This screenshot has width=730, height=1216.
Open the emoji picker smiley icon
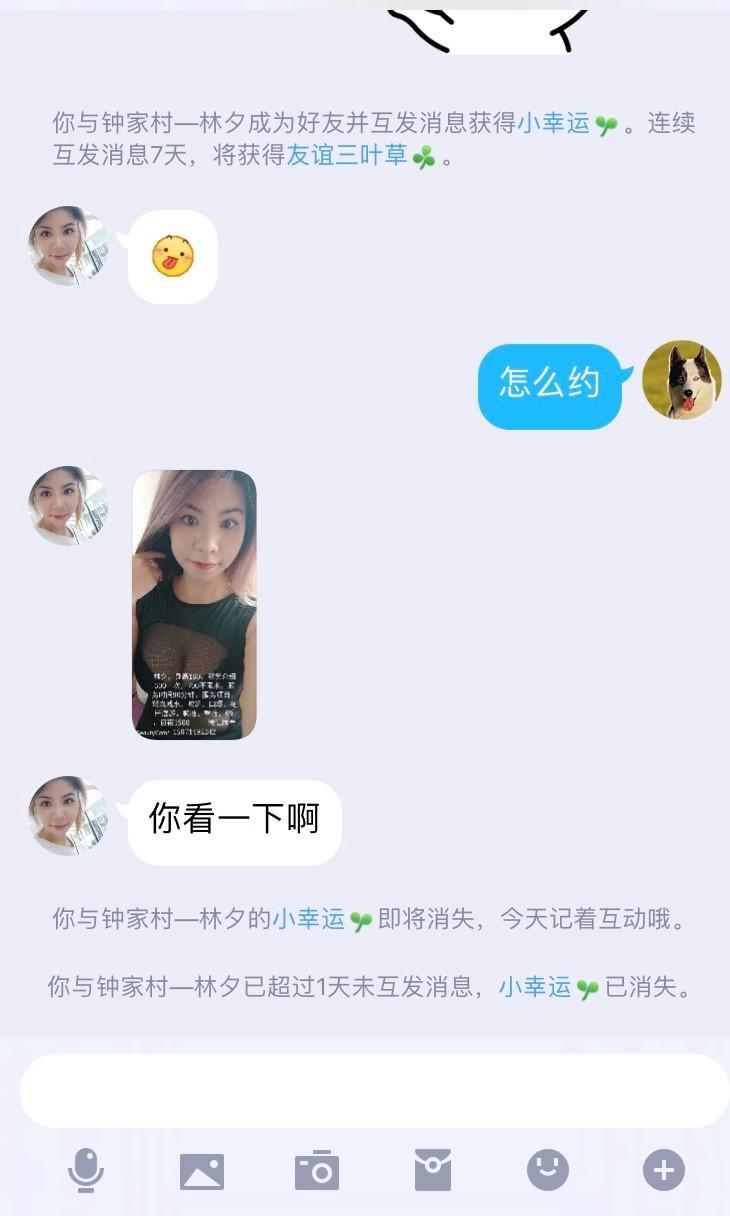click(548, 1168)
